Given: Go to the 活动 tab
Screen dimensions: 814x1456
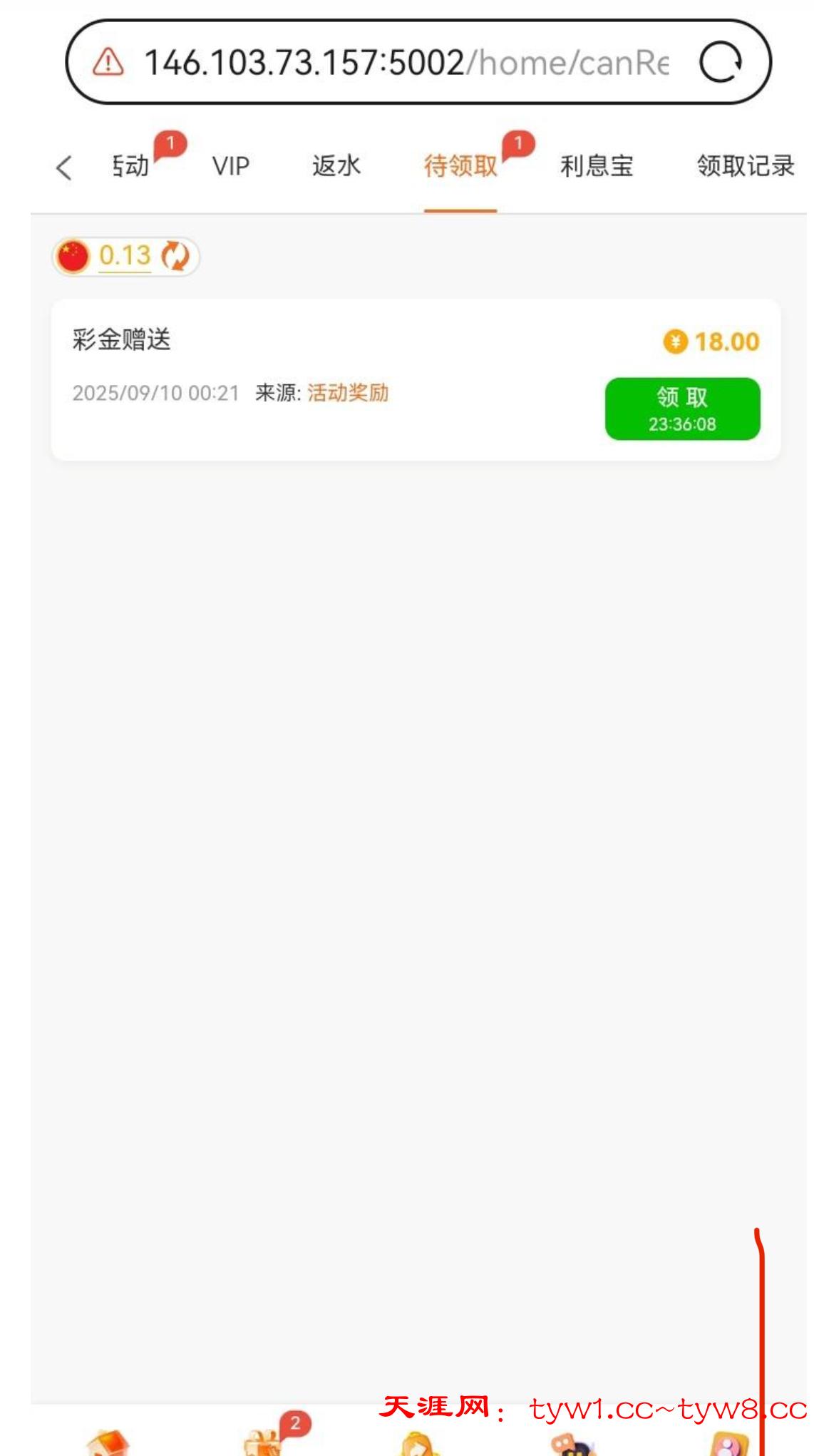Looking at the screenshot, I should pos(132,166).
